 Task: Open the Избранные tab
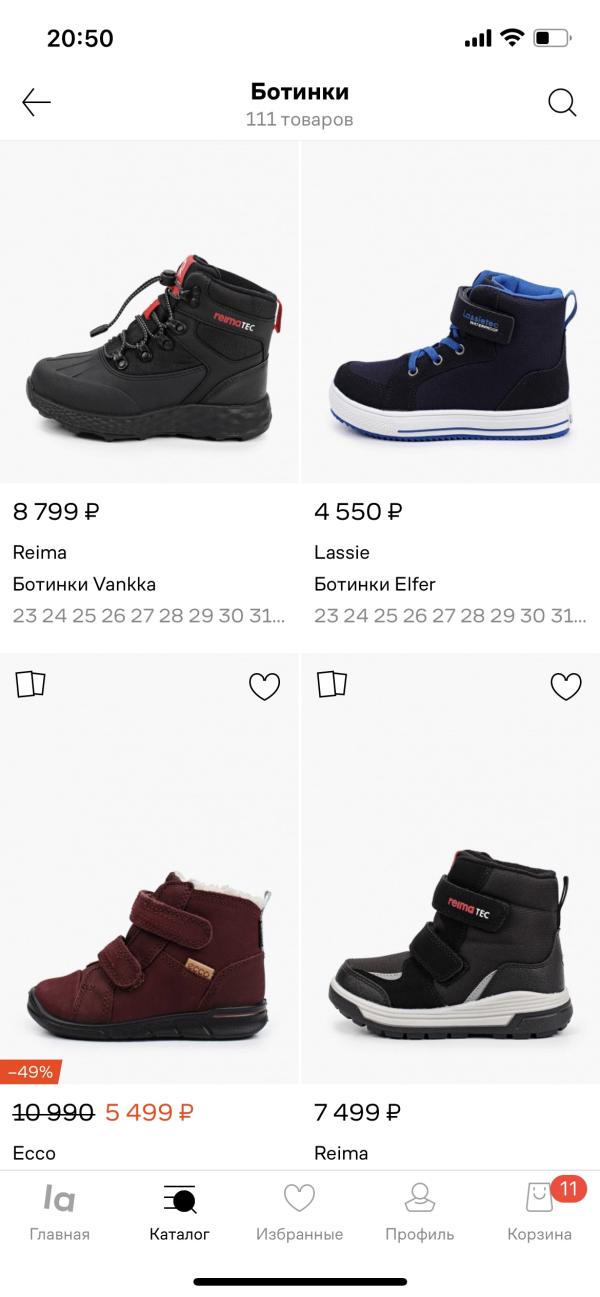point(299,1212)
